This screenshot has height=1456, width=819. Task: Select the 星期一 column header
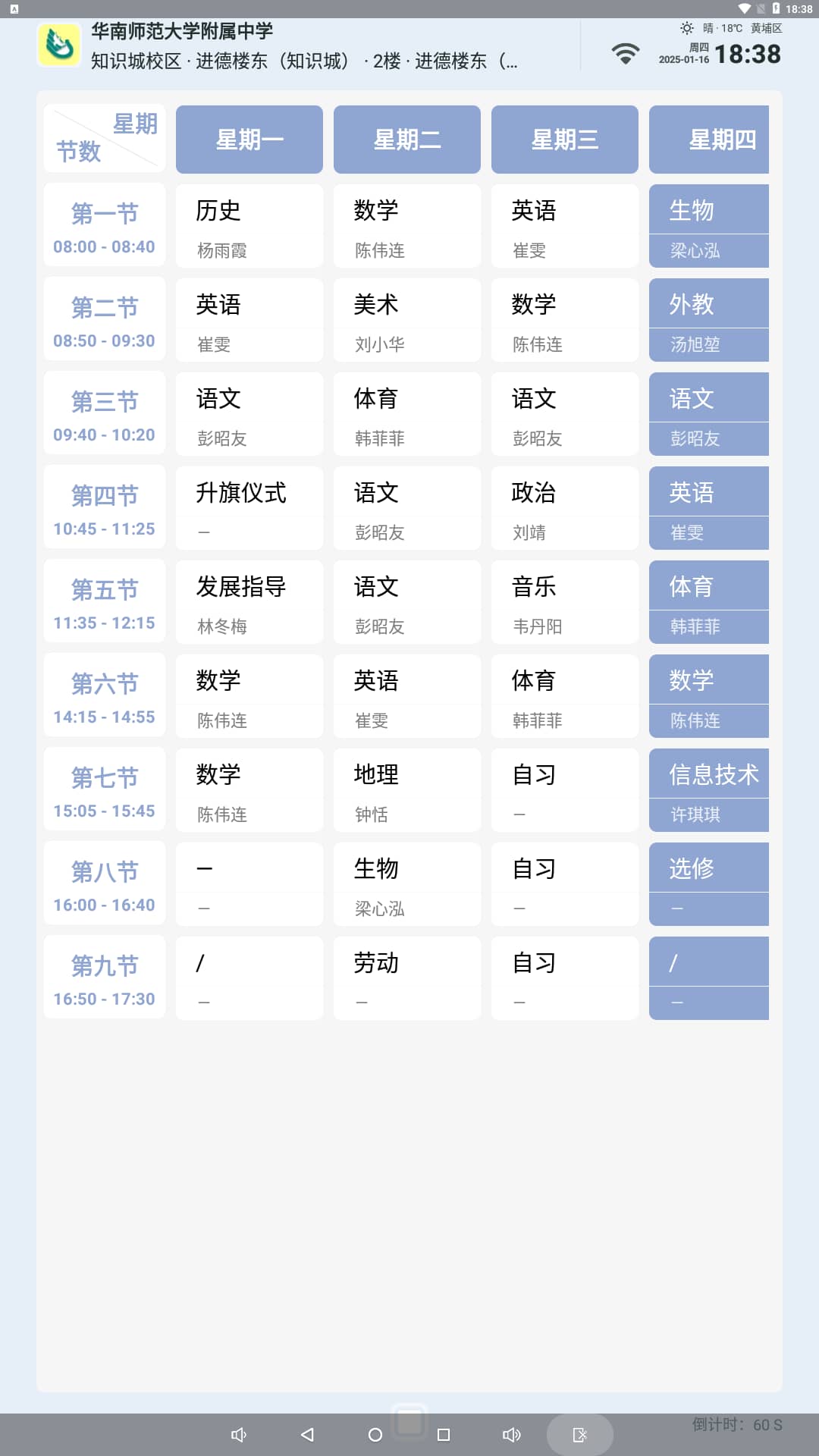[x=249, y=140]
